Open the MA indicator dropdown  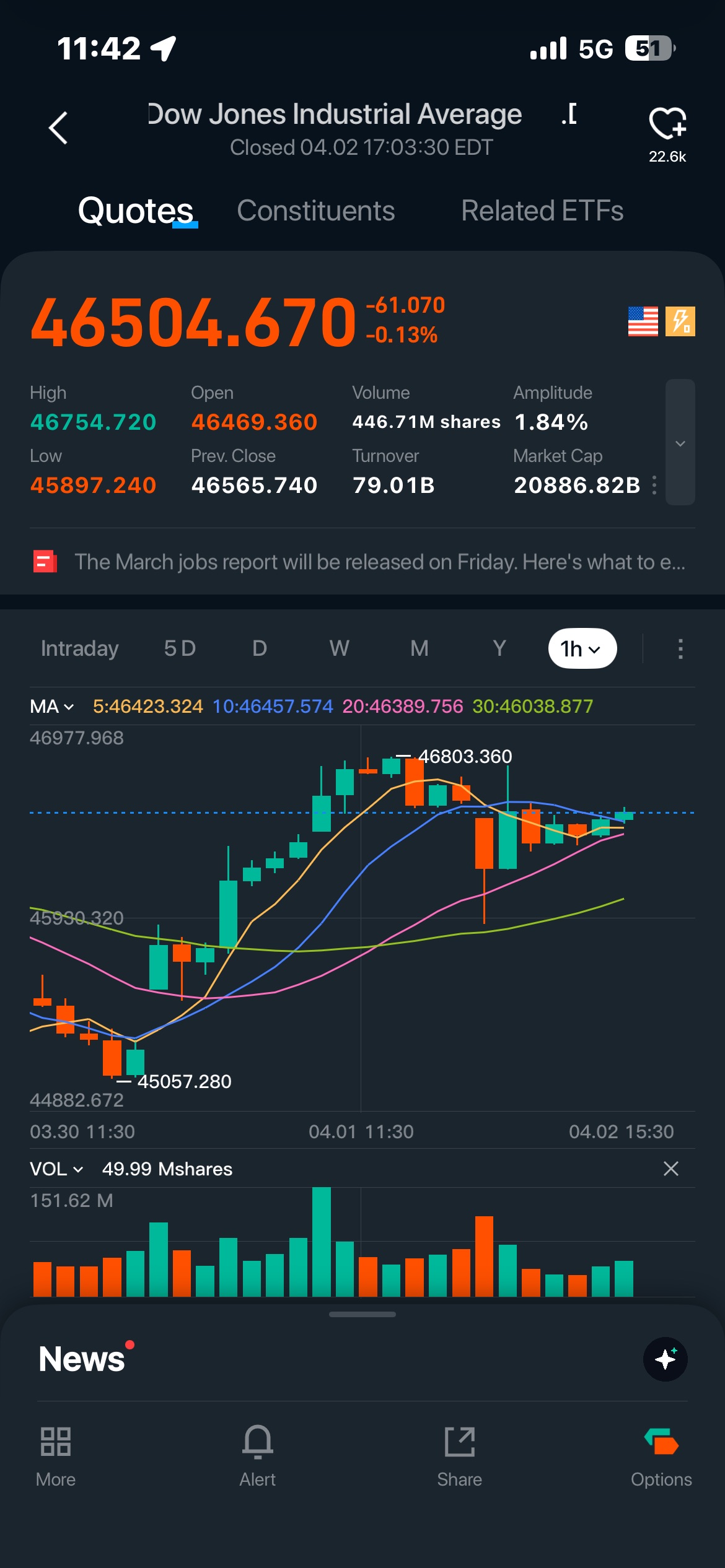point(52,706)
